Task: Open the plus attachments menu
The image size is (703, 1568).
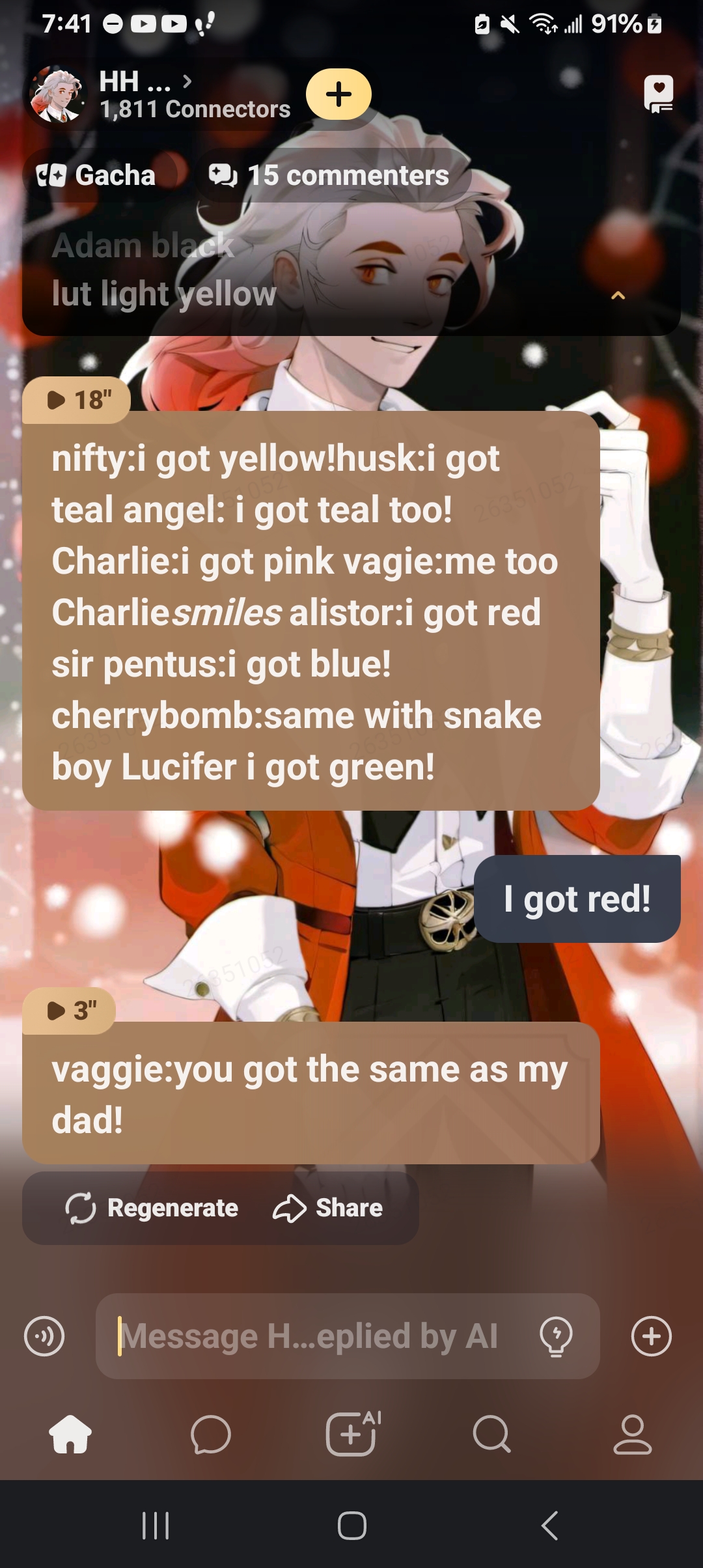Action: (651, 1336)
